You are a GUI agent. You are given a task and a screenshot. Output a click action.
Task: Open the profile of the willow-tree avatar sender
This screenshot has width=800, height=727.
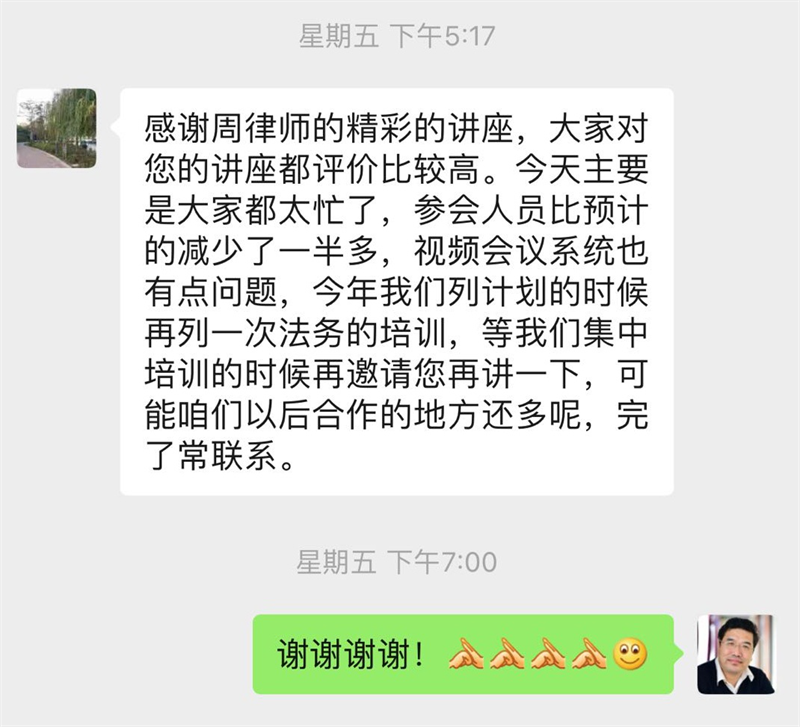tap(56, 128)
